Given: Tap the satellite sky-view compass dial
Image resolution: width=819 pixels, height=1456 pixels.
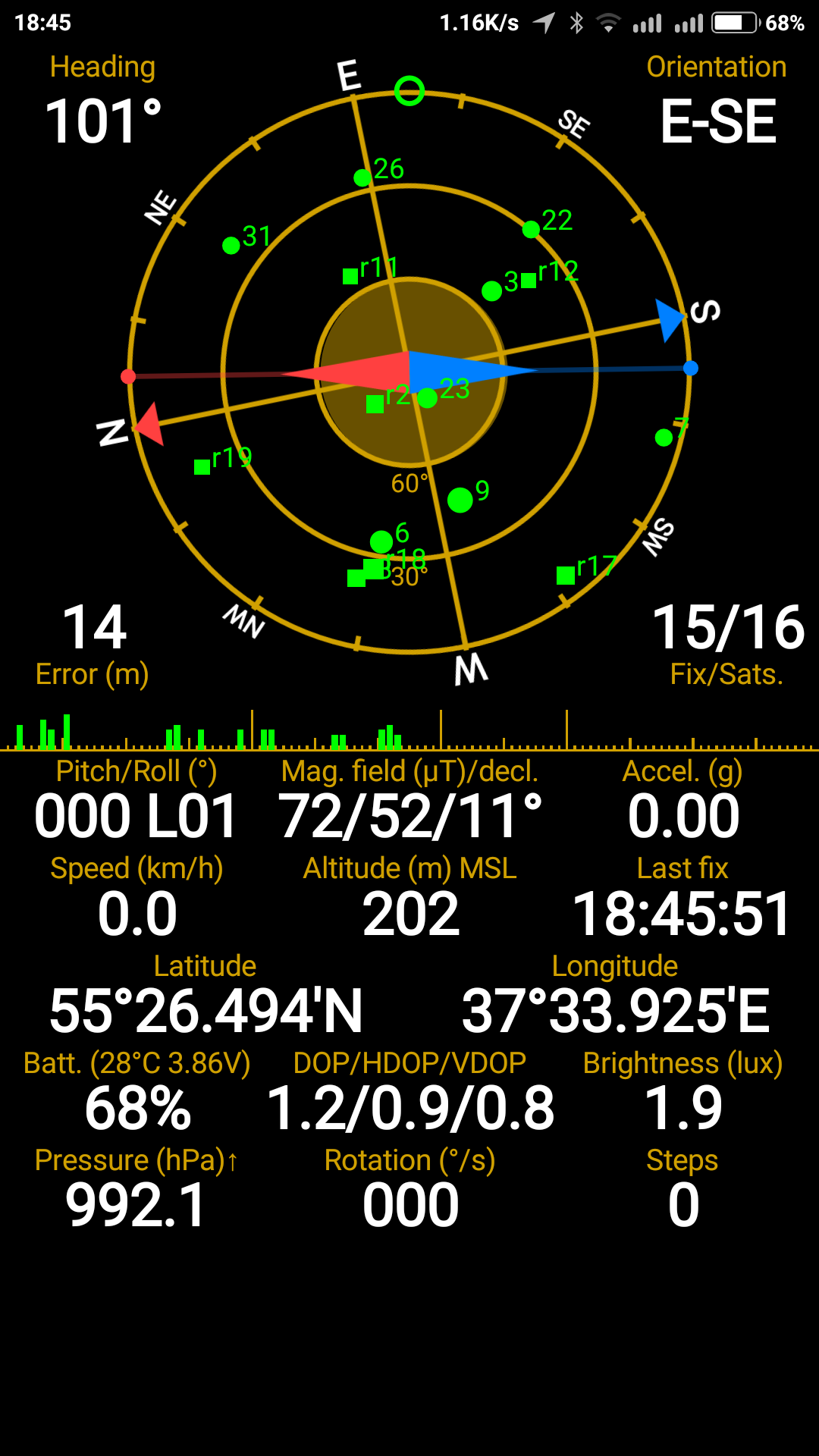Looking at the screenshot, I should point(409,372).
